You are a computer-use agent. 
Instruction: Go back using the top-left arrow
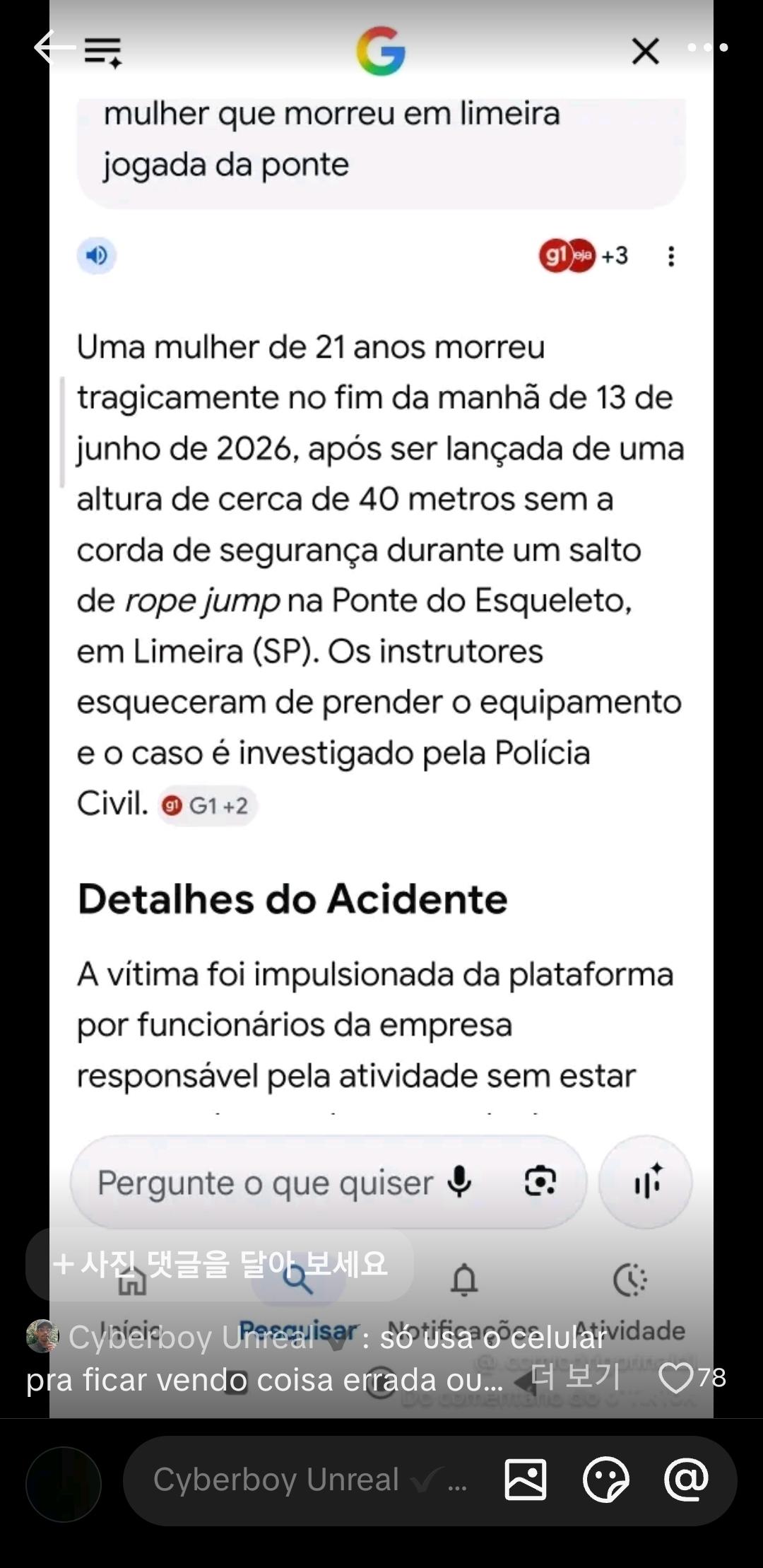coord(54,47)
